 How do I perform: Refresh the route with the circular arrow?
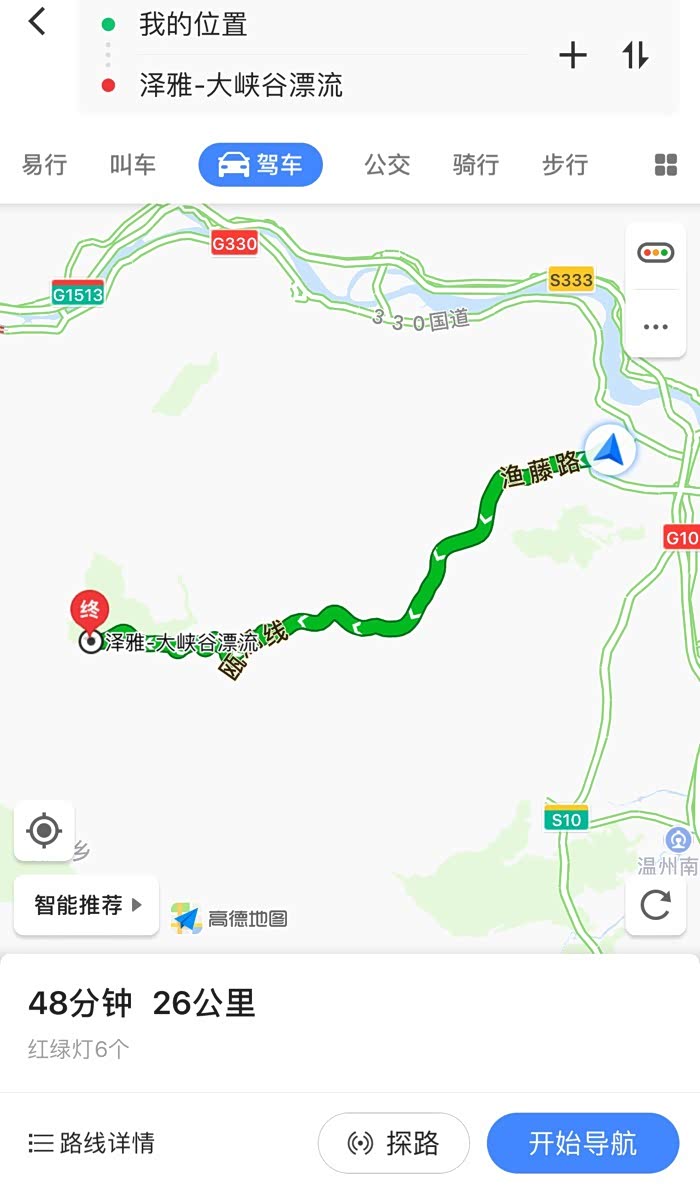655,905
